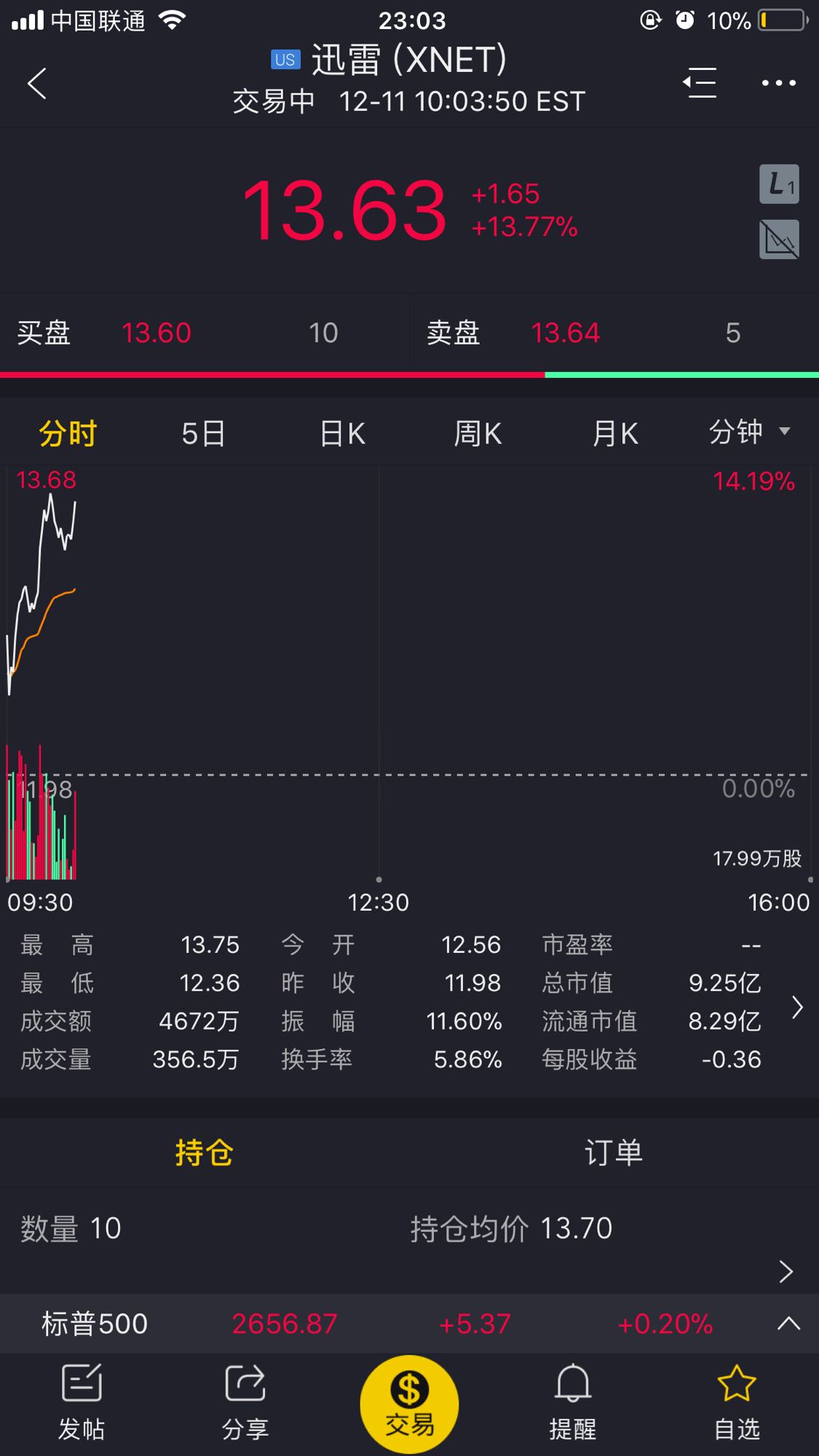The height and width of the screenshot is (1456, 819).
Task: Tap the L1 quote level badge
Action: point(779,184)
